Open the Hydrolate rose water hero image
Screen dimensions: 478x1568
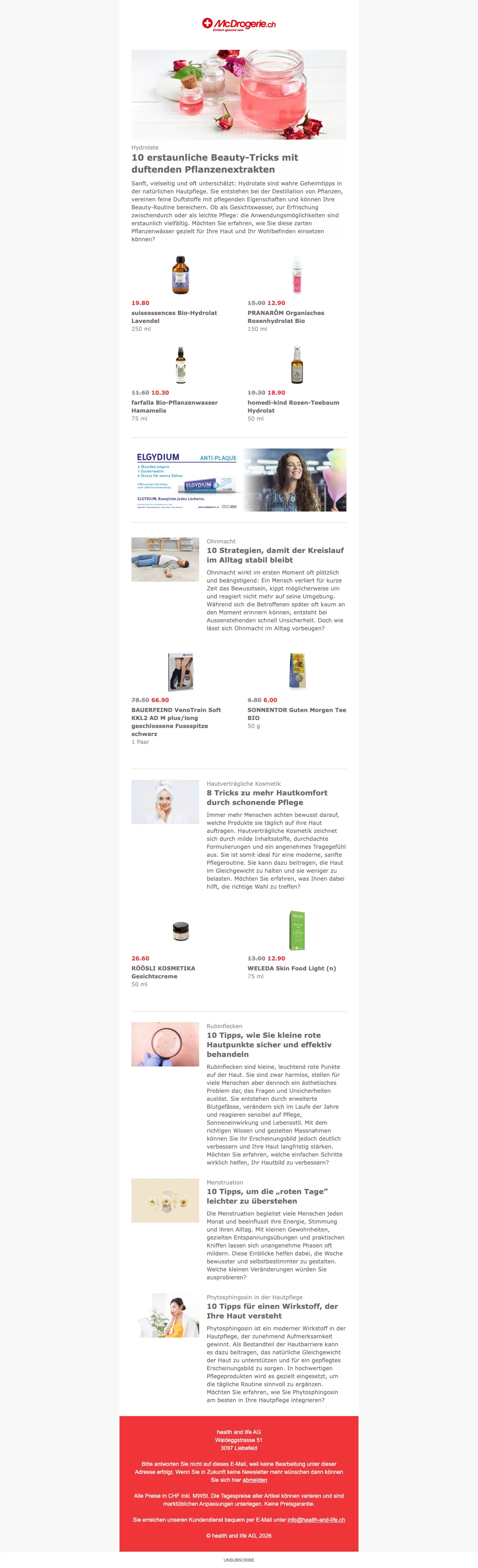[x=238, y=94]
